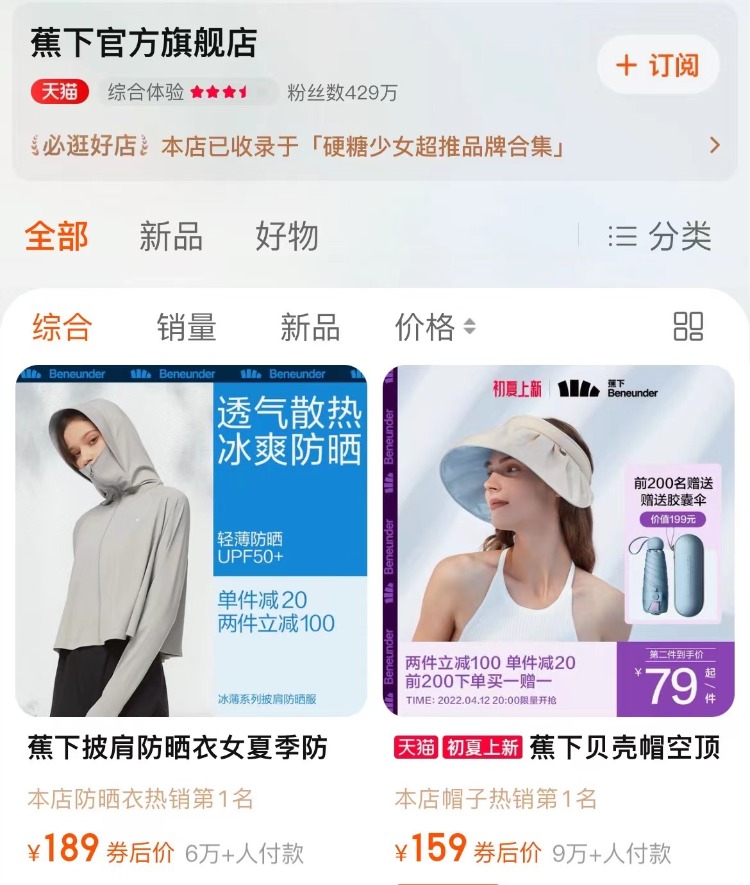Open the 分类 category menu
Image resolution: width=750 pixels, height=885 pixels.
[x=660, y=237]
